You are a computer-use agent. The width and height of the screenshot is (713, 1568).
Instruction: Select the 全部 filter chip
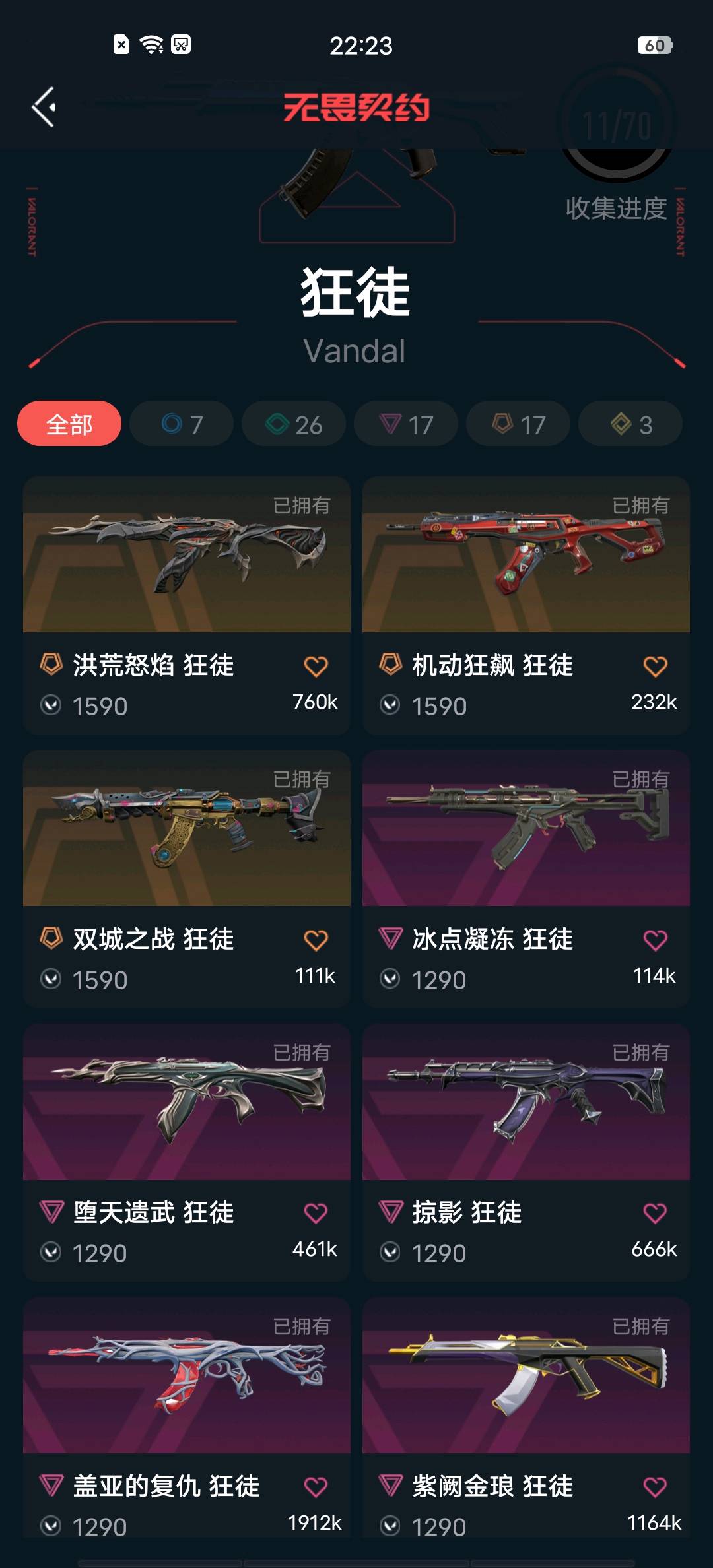[69, 424]
